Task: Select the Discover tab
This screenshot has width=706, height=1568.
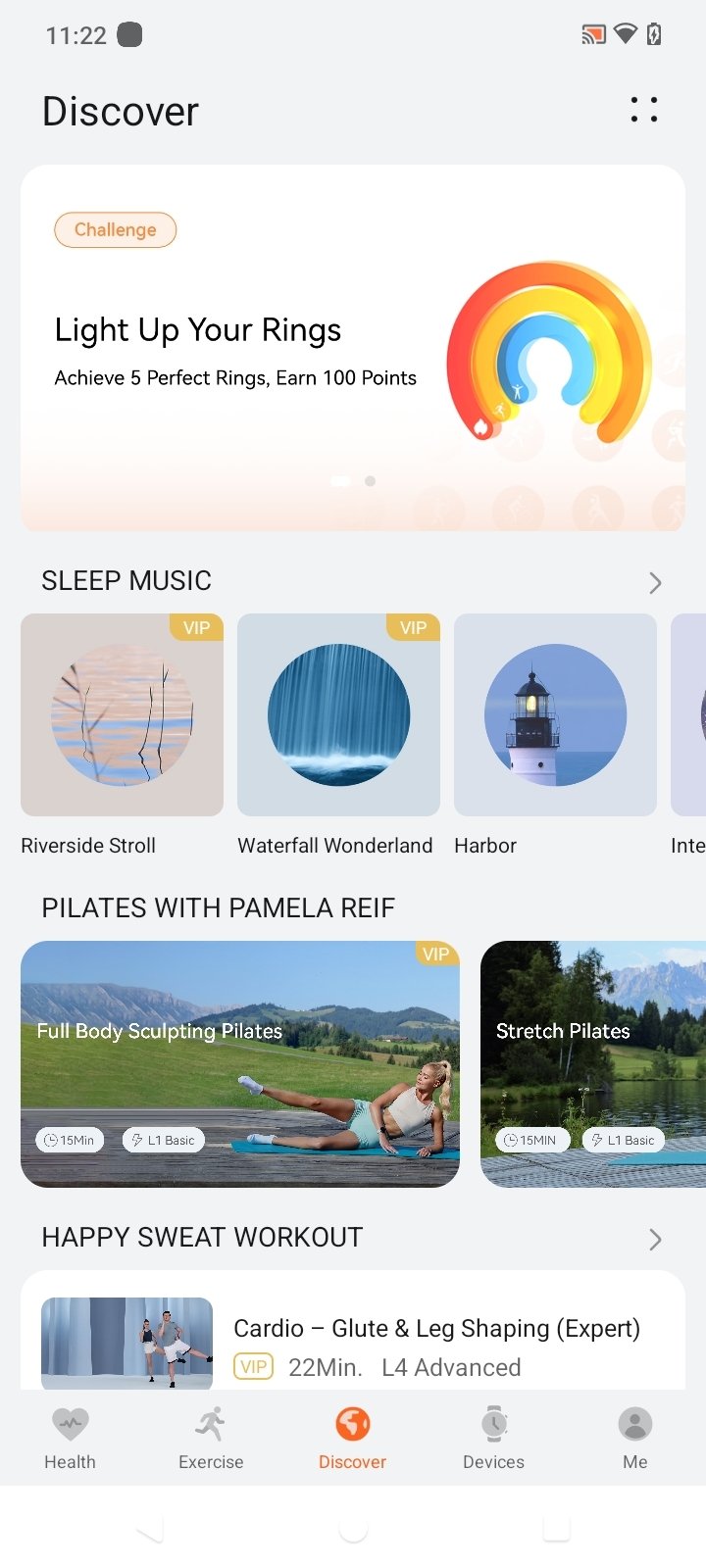Action: point(353,1438)
